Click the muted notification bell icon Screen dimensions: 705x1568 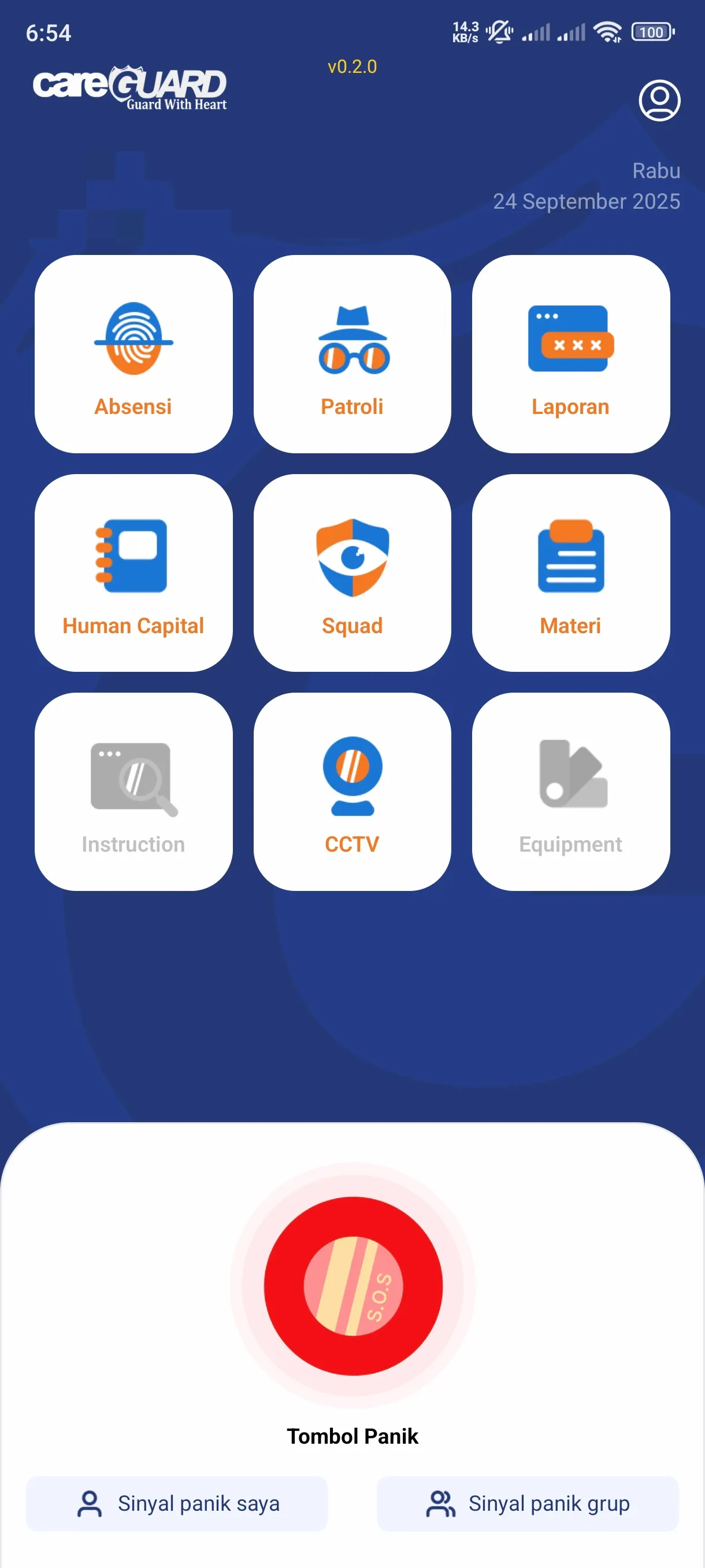(499, 32)
